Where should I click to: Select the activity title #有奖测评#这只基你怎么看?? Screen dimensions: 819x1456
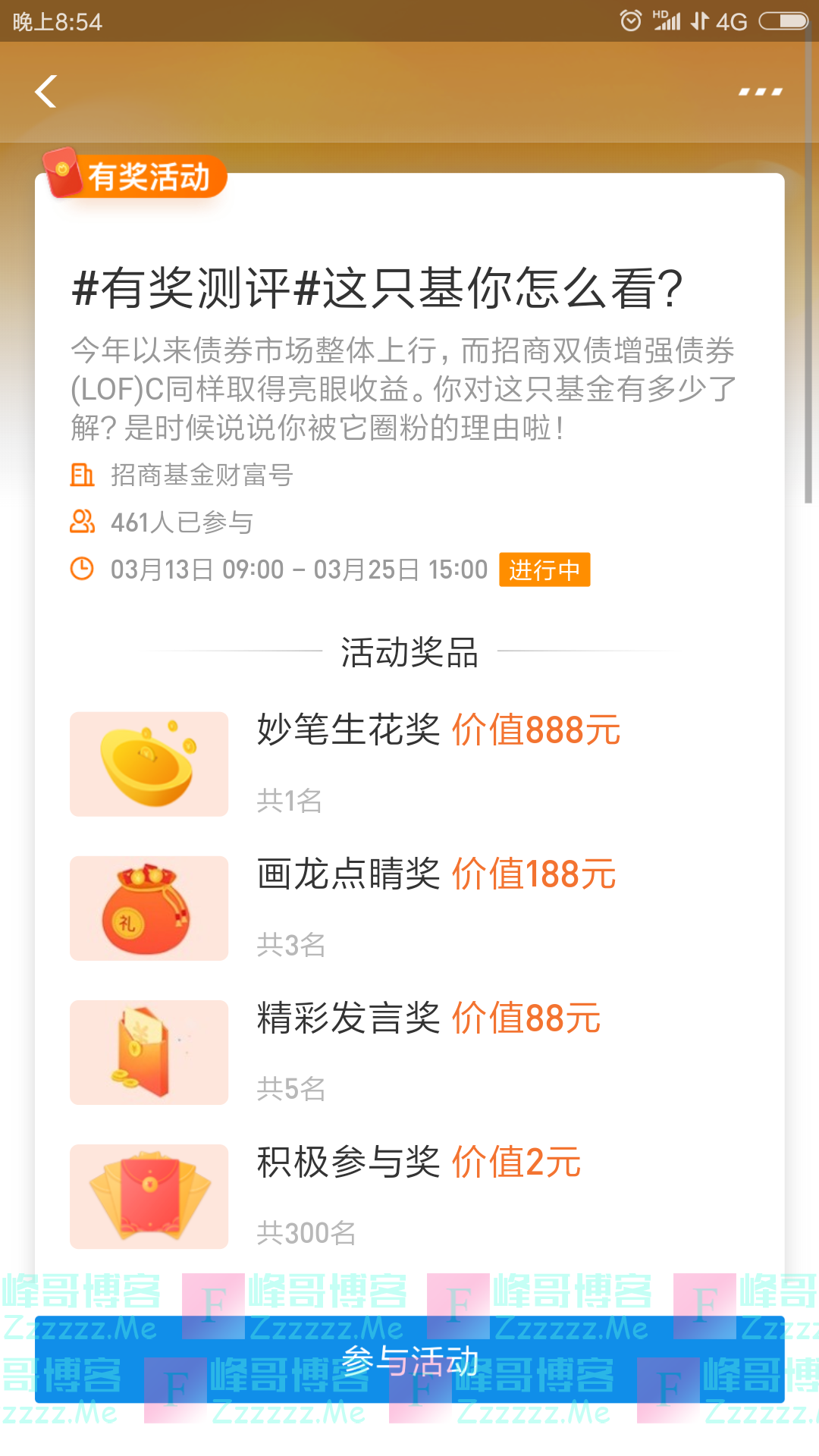pos(378,288)
